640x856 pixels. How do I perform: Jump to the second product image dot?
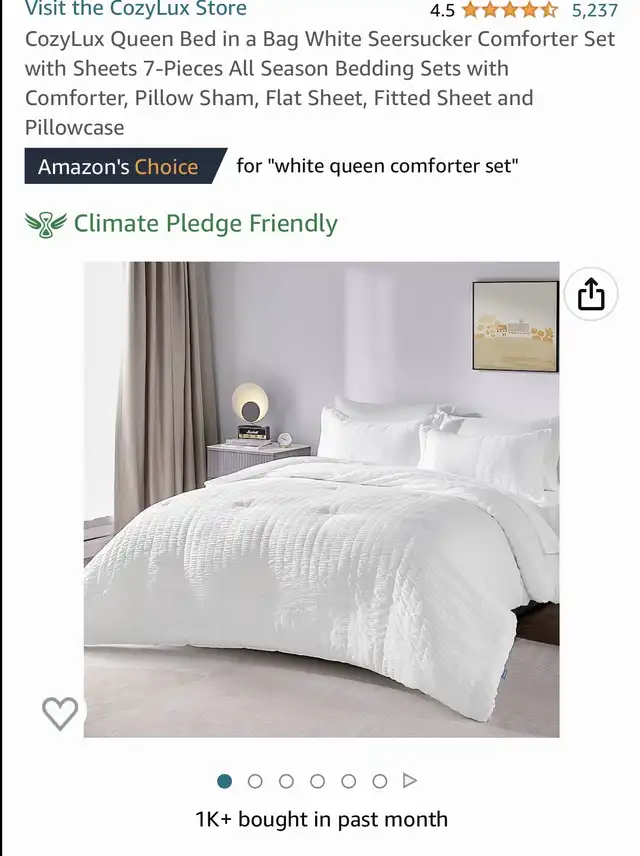[x=255, y=781]
